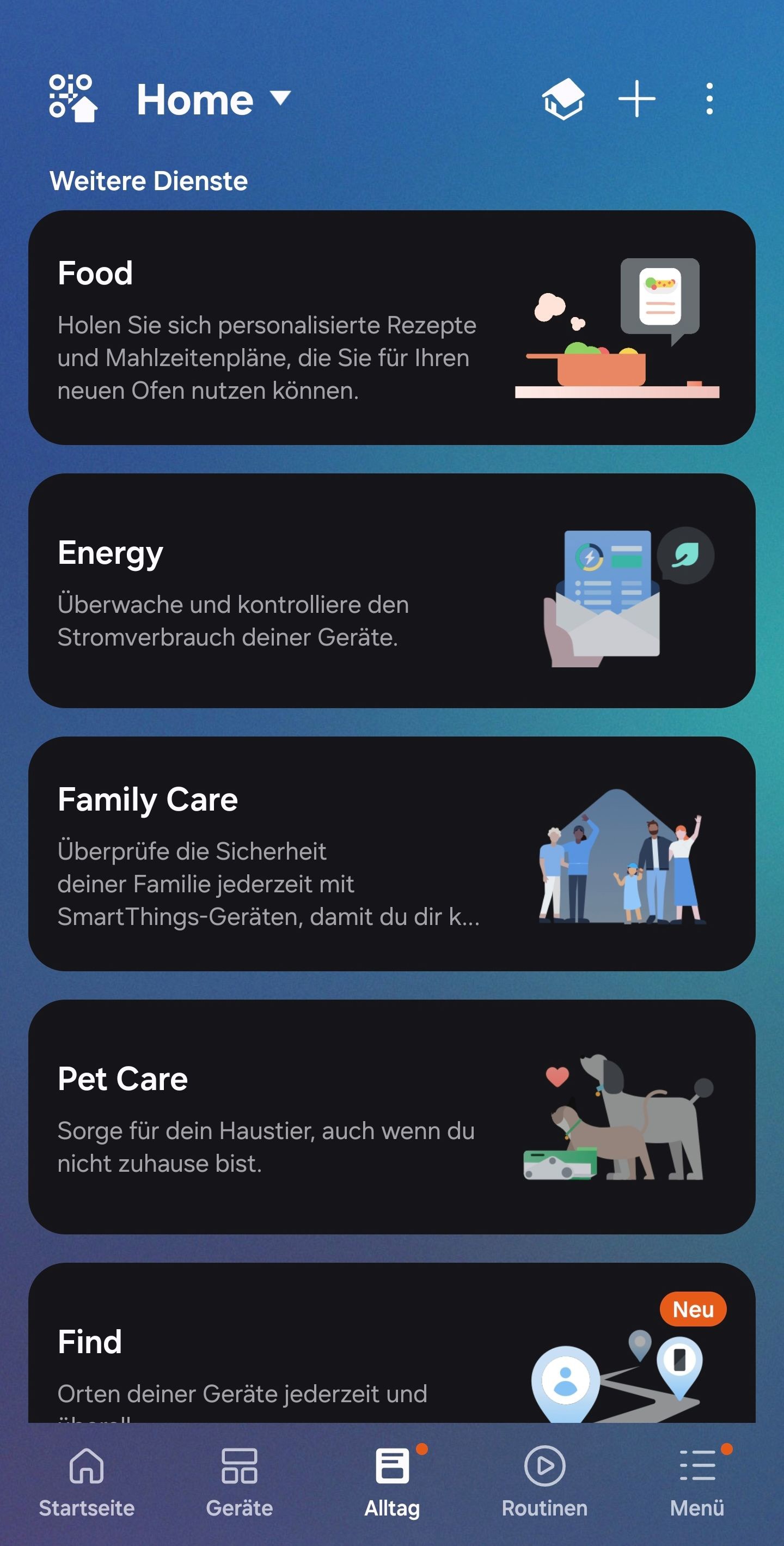The width and height of the screenshot is (784, 1546).
Task: Open the Menü tab
Action: 697,1483
